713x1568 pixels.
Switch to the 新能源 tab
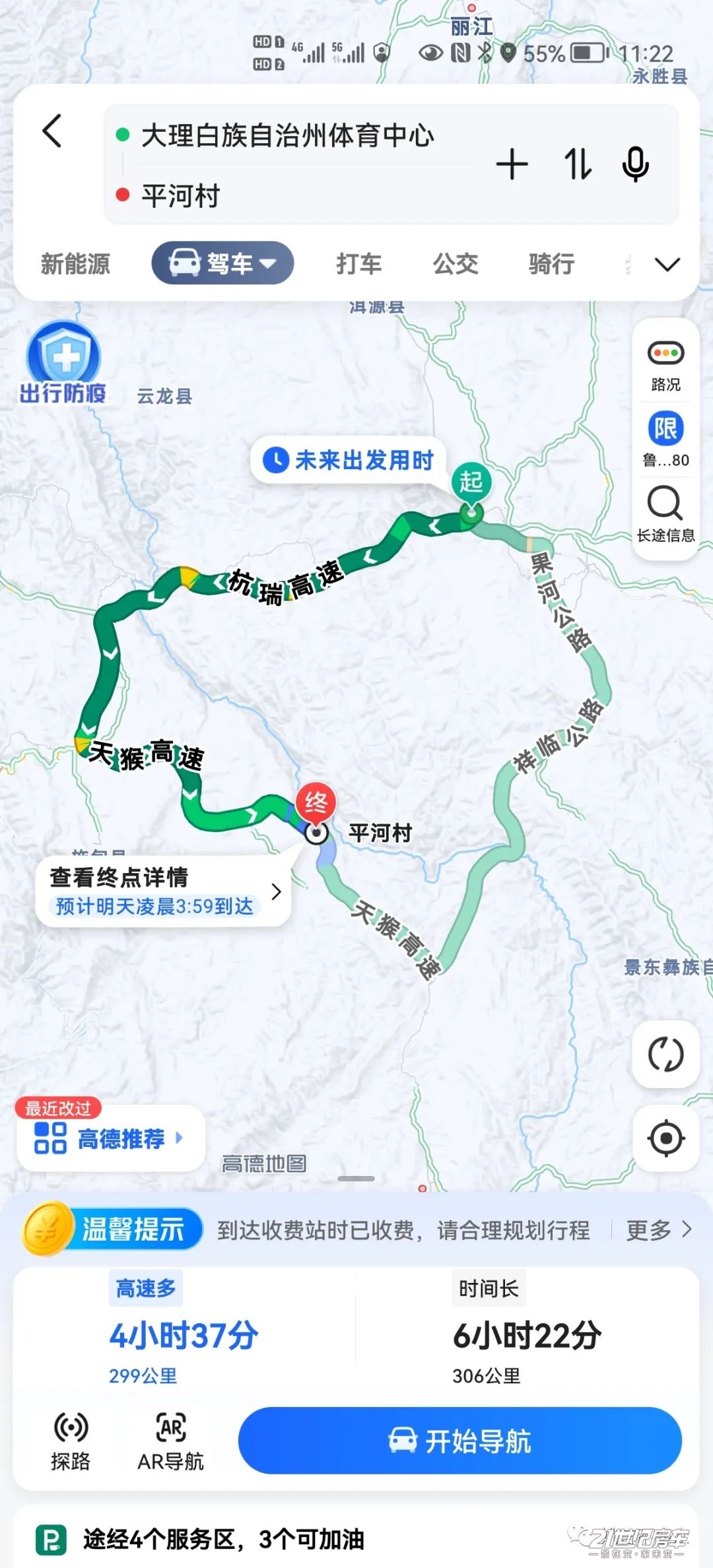click(x=75, y=263)
